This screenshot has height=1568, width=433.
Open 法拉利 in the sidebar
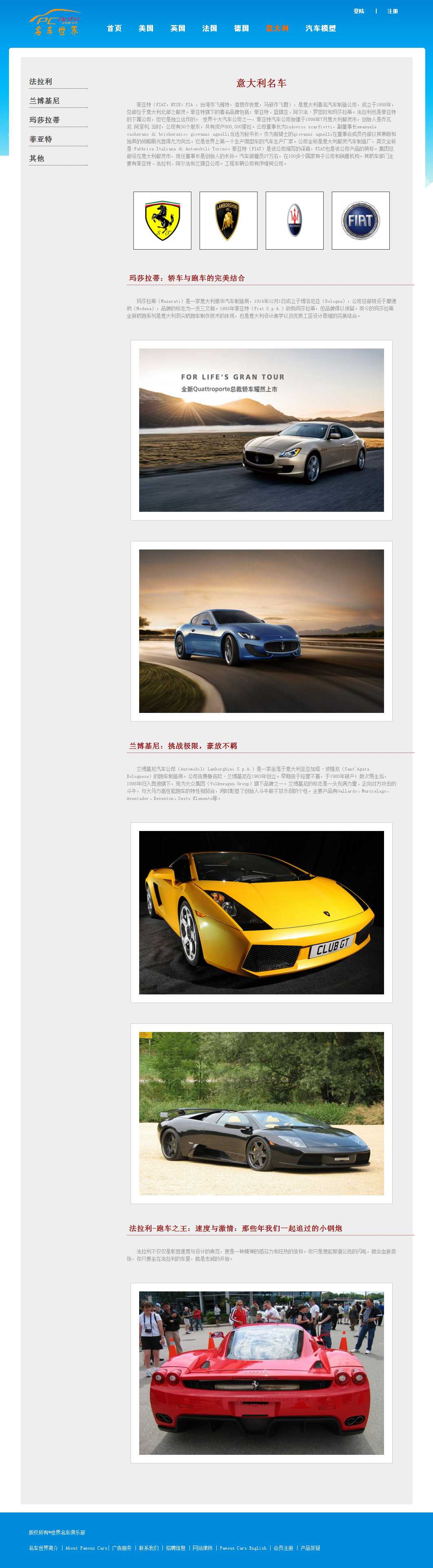pyautogui.click(x=41, y=82)
